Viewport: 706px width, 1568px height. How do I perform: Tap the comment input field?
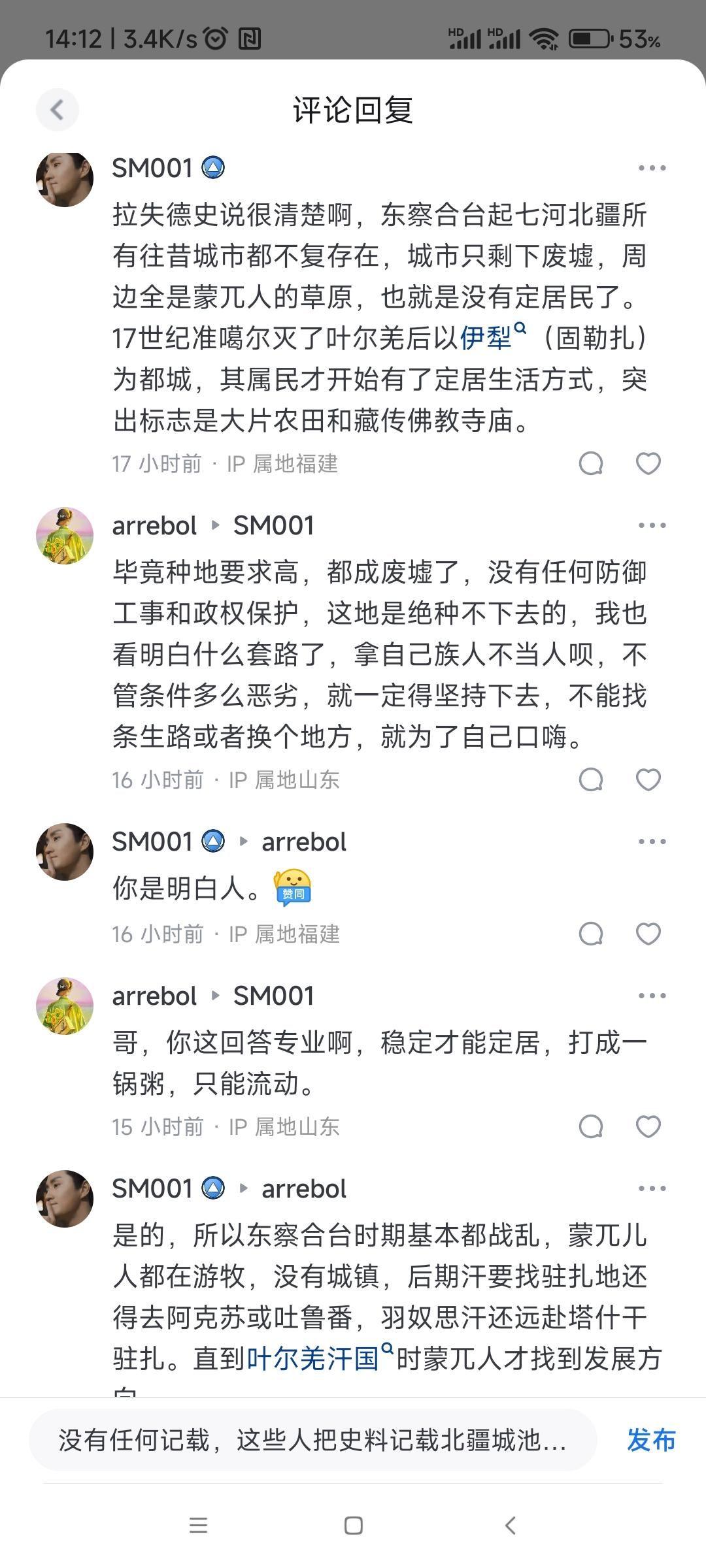pyautogui.click(x=313, y=1440)
